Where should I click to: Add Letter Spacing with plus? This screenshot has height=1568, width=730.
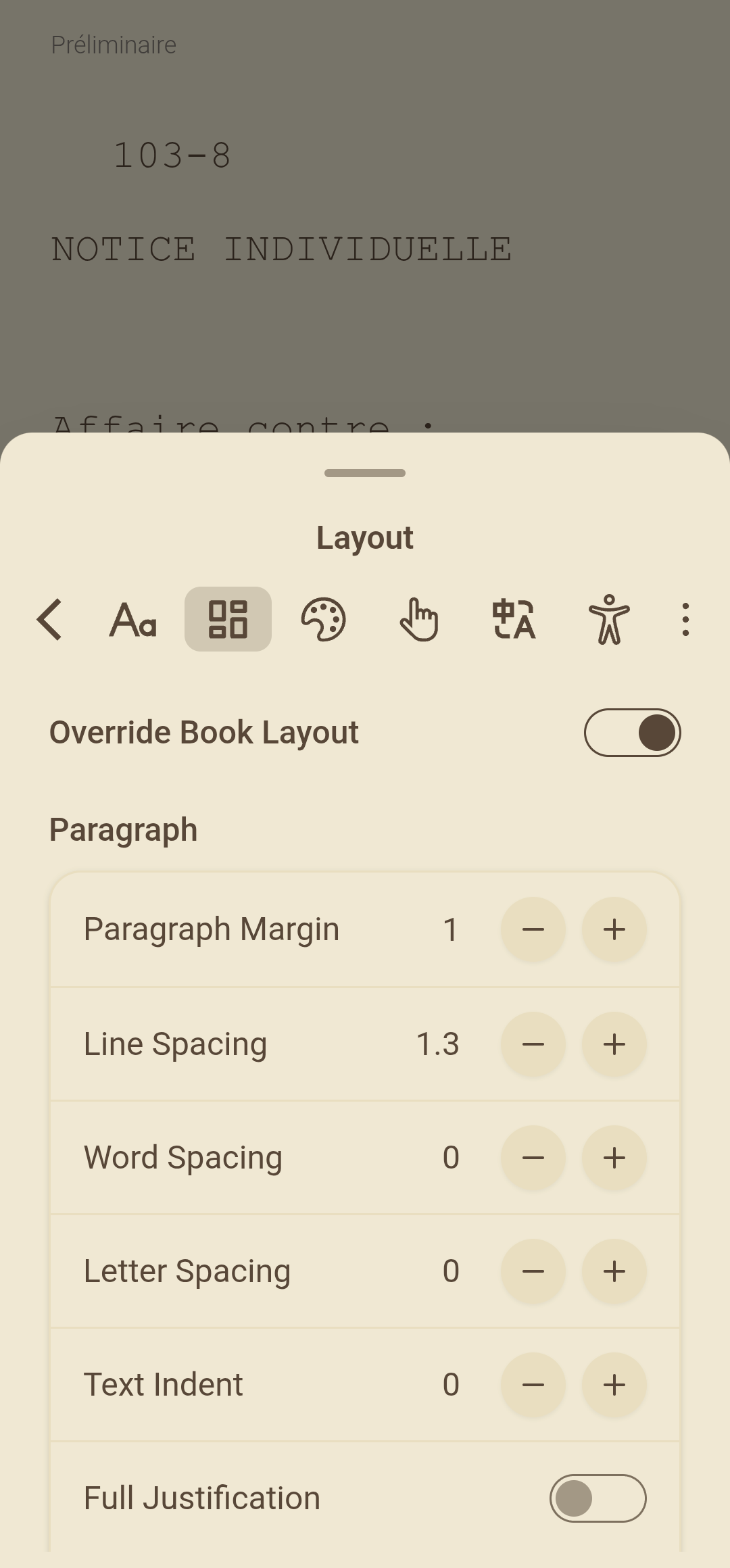(x=614, y=1271)
